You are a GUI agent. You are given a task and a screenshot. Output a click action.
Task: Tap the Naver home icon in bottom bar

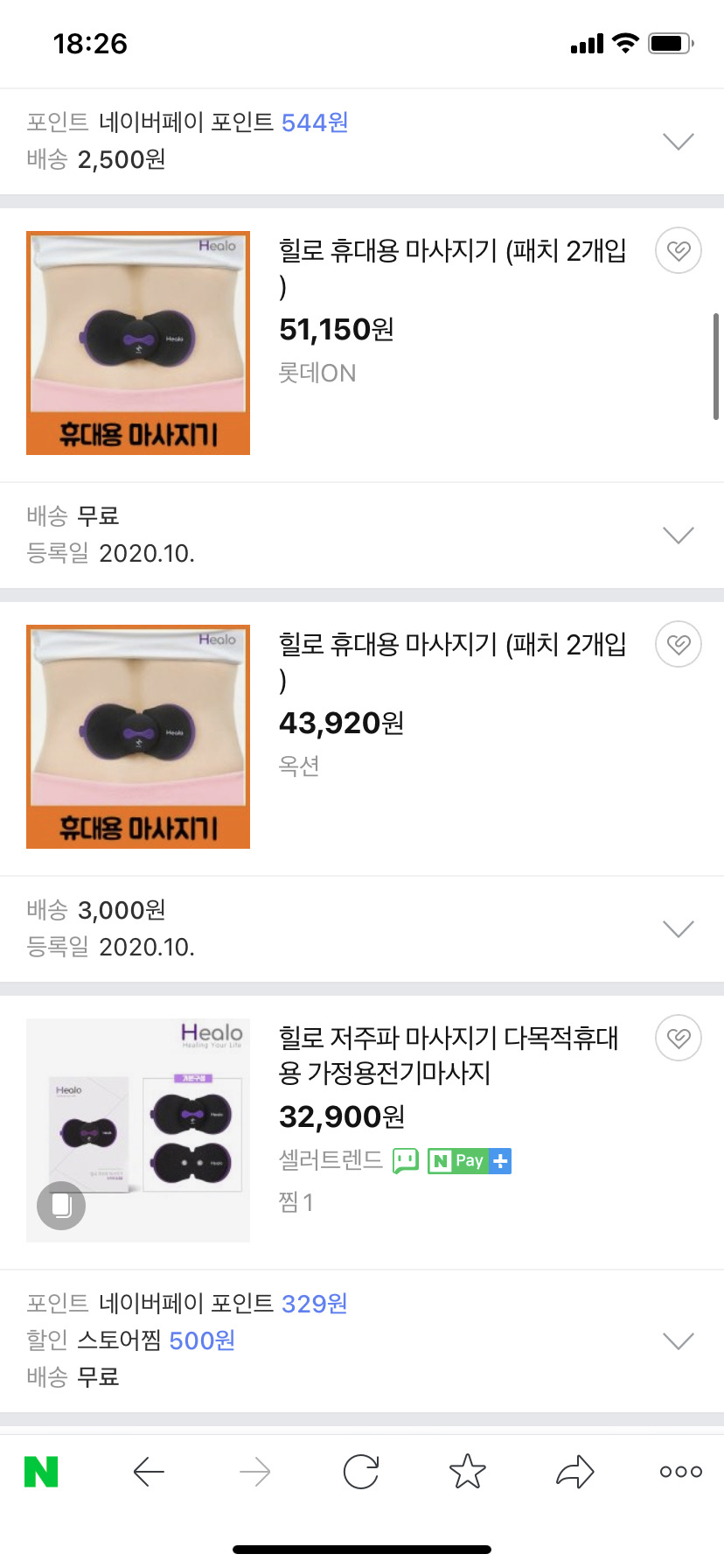(x=42, y=1470)
